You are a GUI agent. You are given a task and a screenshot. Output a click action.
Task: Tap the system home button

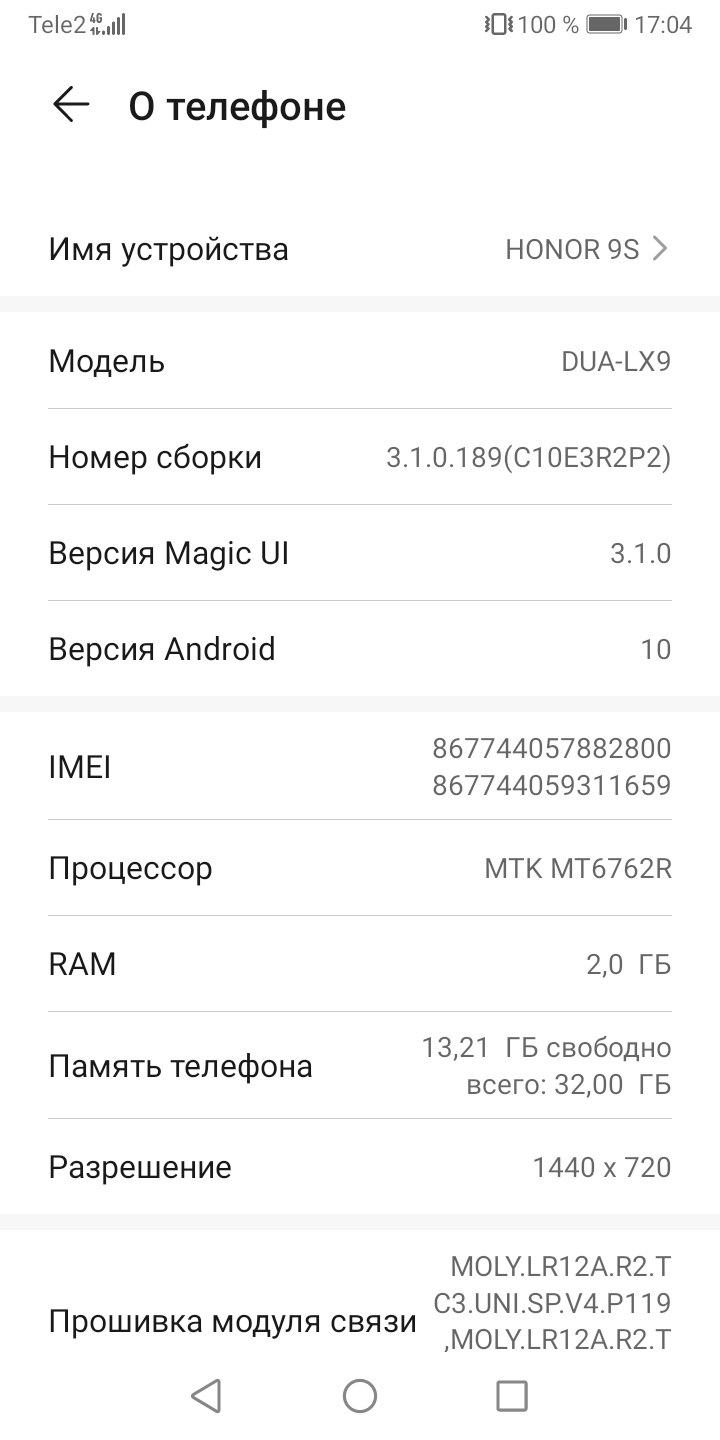[x=360, y=1396]
